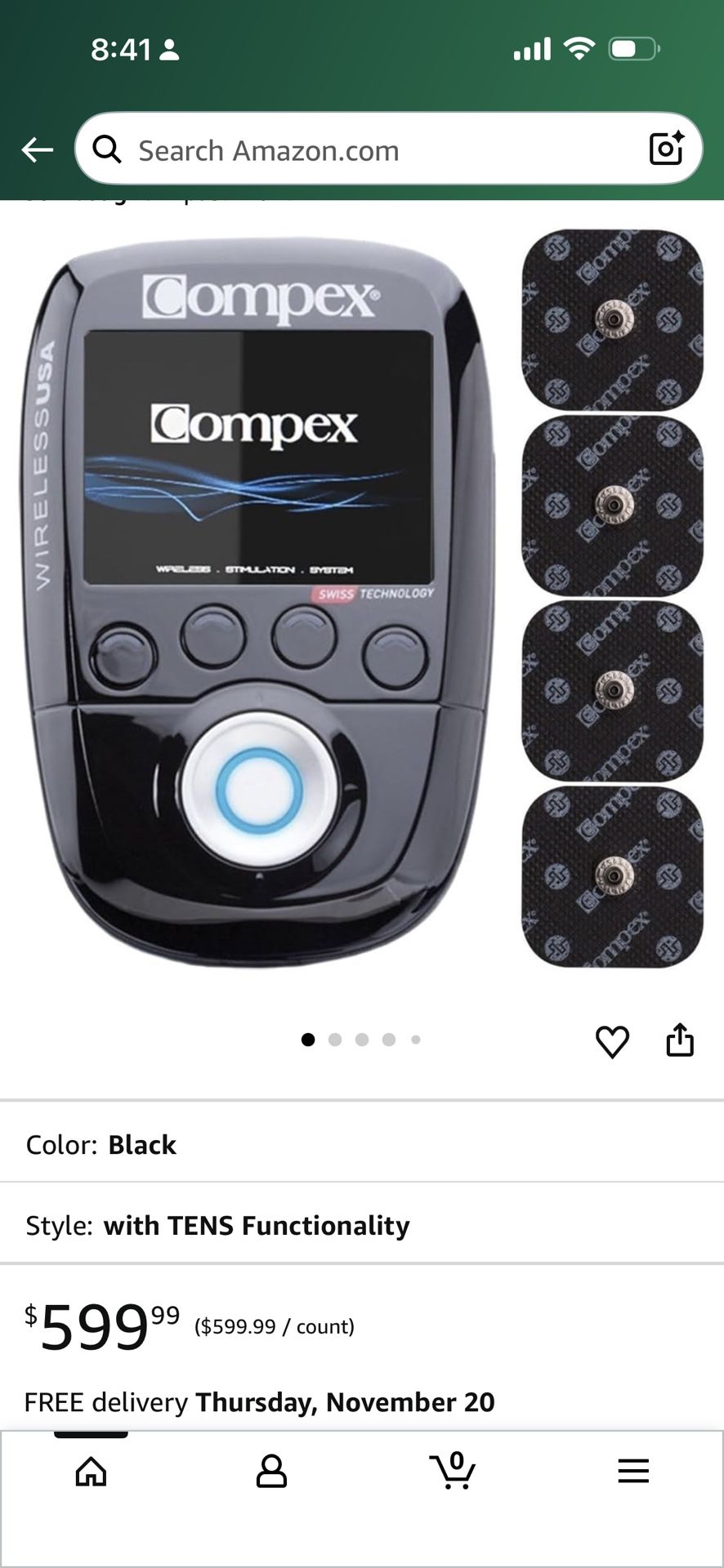Tap the magnifying glass in the search bar
Screen dimensions: 724x1568
(x=107, y=149)
